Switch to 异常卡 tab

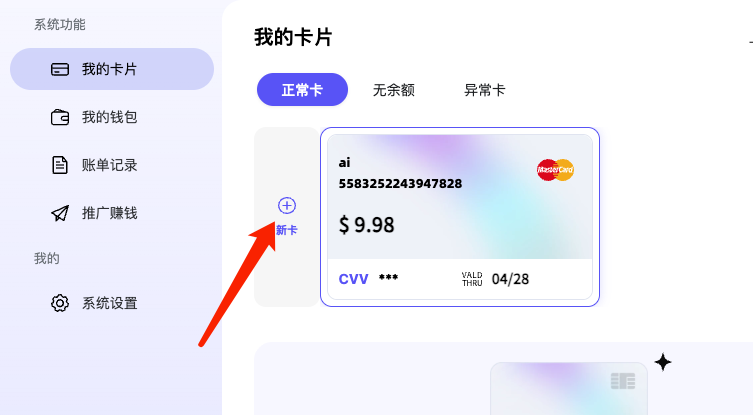coord(485,90)
